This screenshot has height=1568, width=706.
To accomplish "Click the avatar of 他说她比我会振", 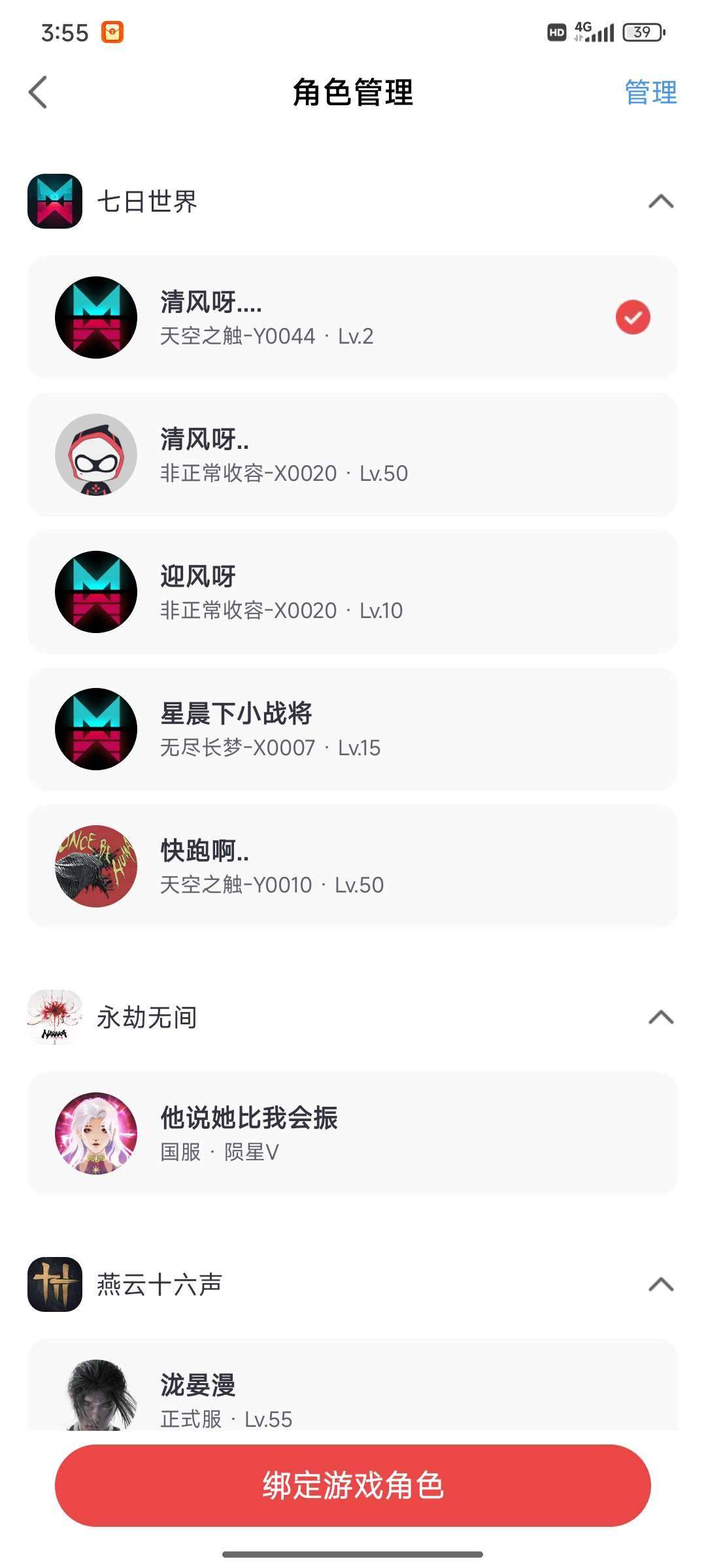I will tap(96, 1134).
